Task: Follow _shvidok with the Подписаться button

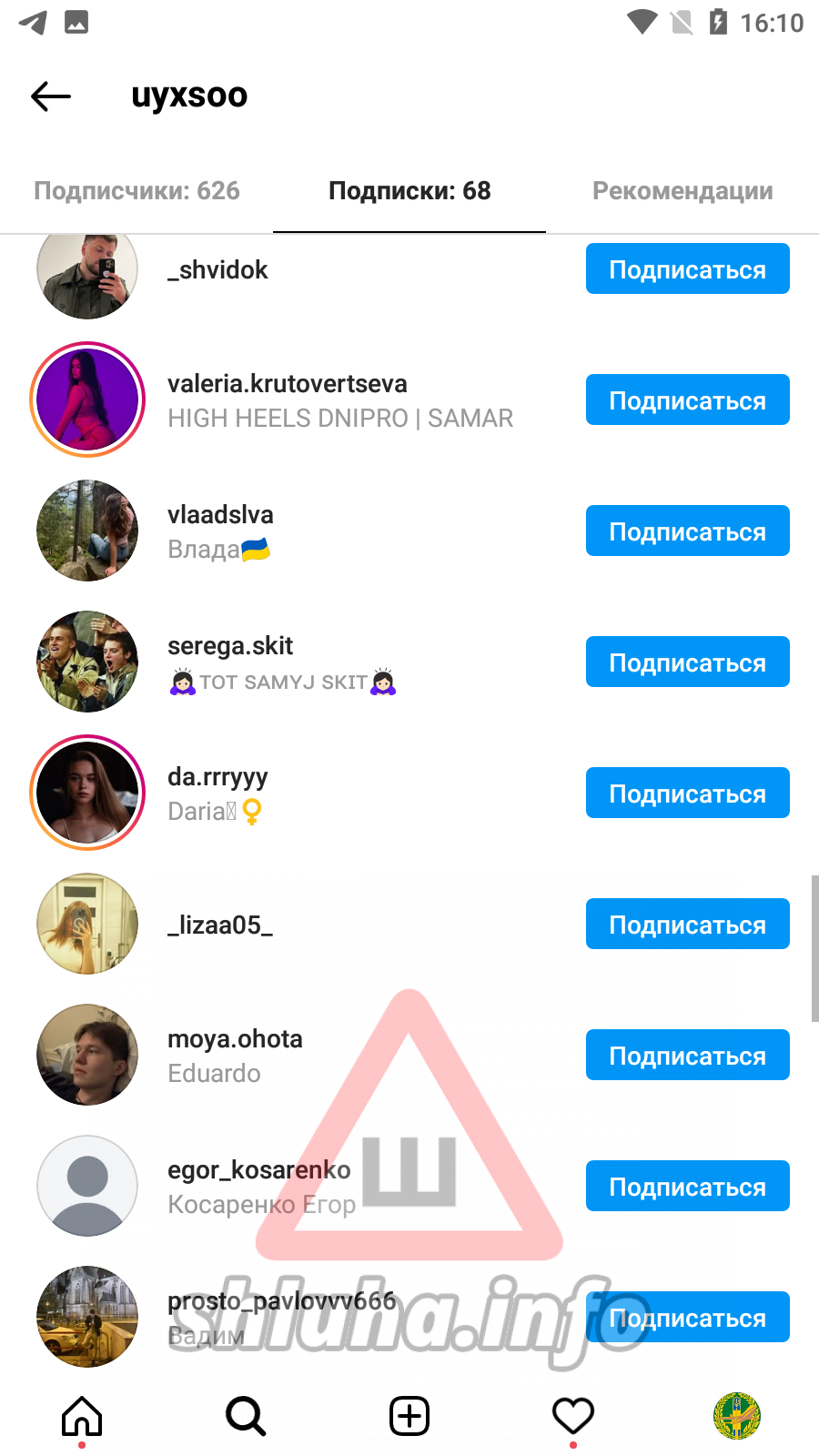Action: (x=687, y=269)
